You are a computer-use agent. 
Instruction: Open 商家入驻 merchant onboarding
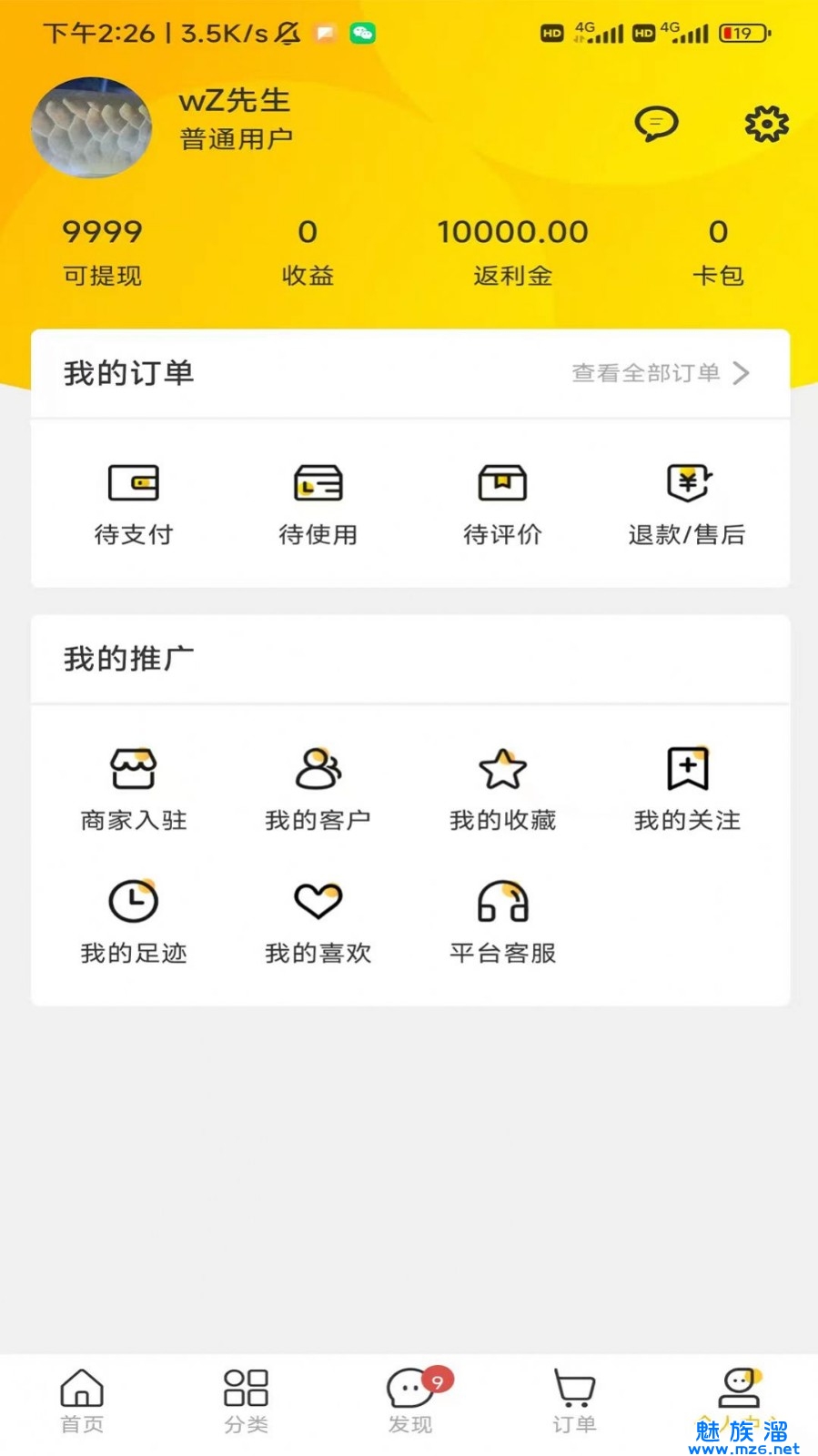[x=134, y=788]
